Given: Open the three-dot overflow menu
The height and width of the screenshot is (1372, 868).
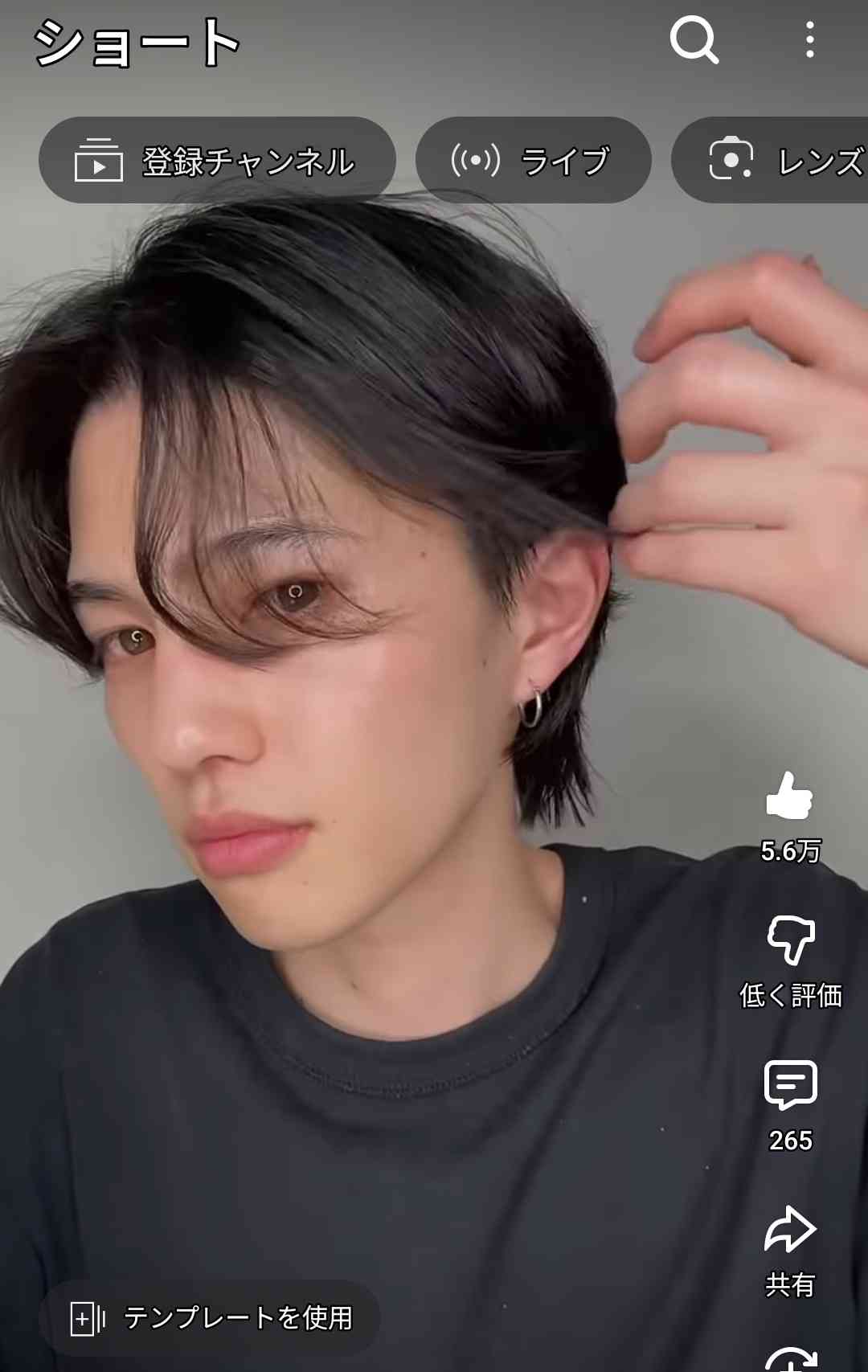Looking at the screenshot, I should tap(809, 39).
